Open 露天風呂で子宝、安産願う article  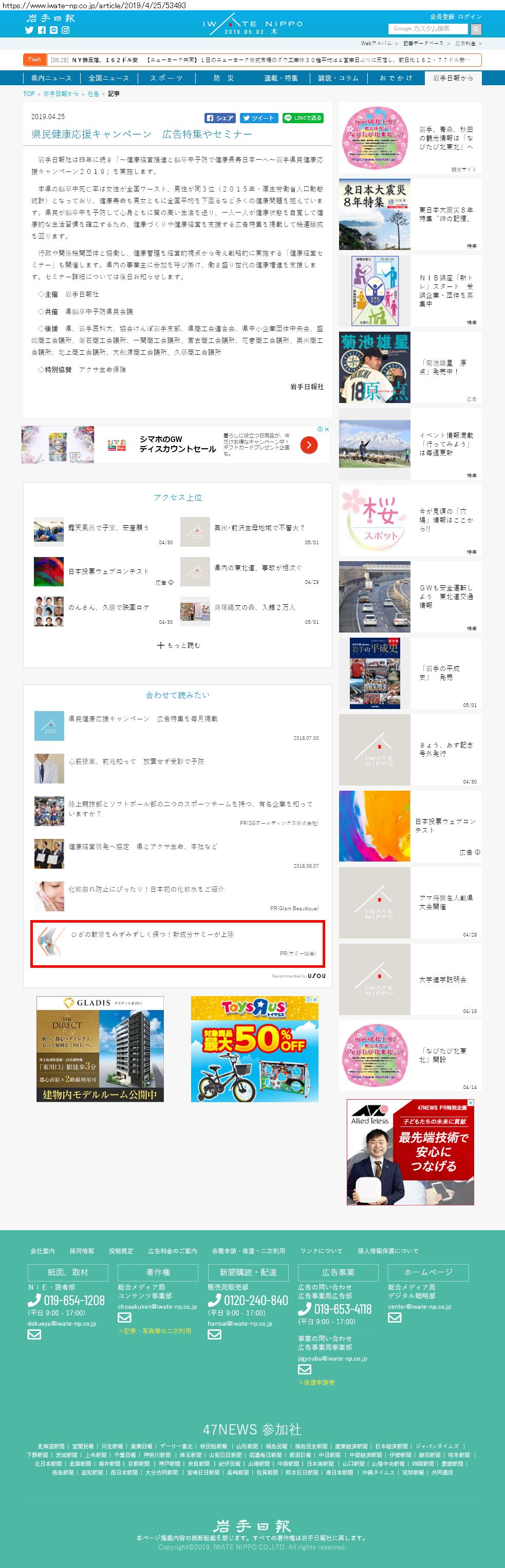108,527
